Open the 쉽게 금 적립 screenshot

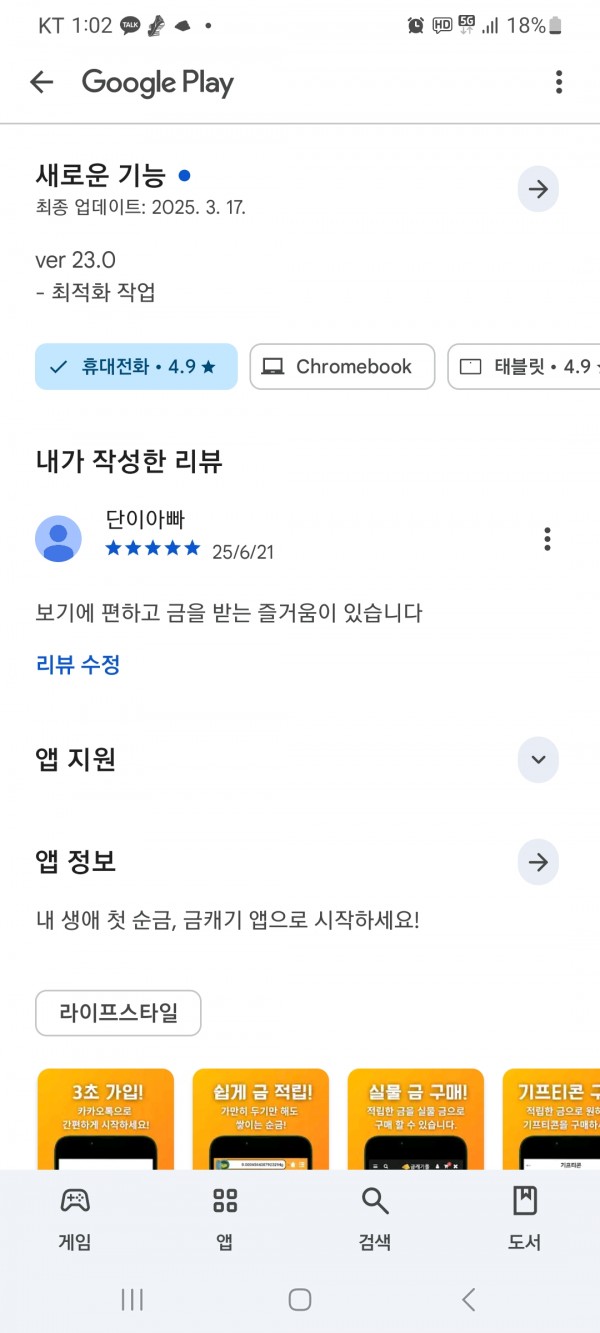(260, 1119)
